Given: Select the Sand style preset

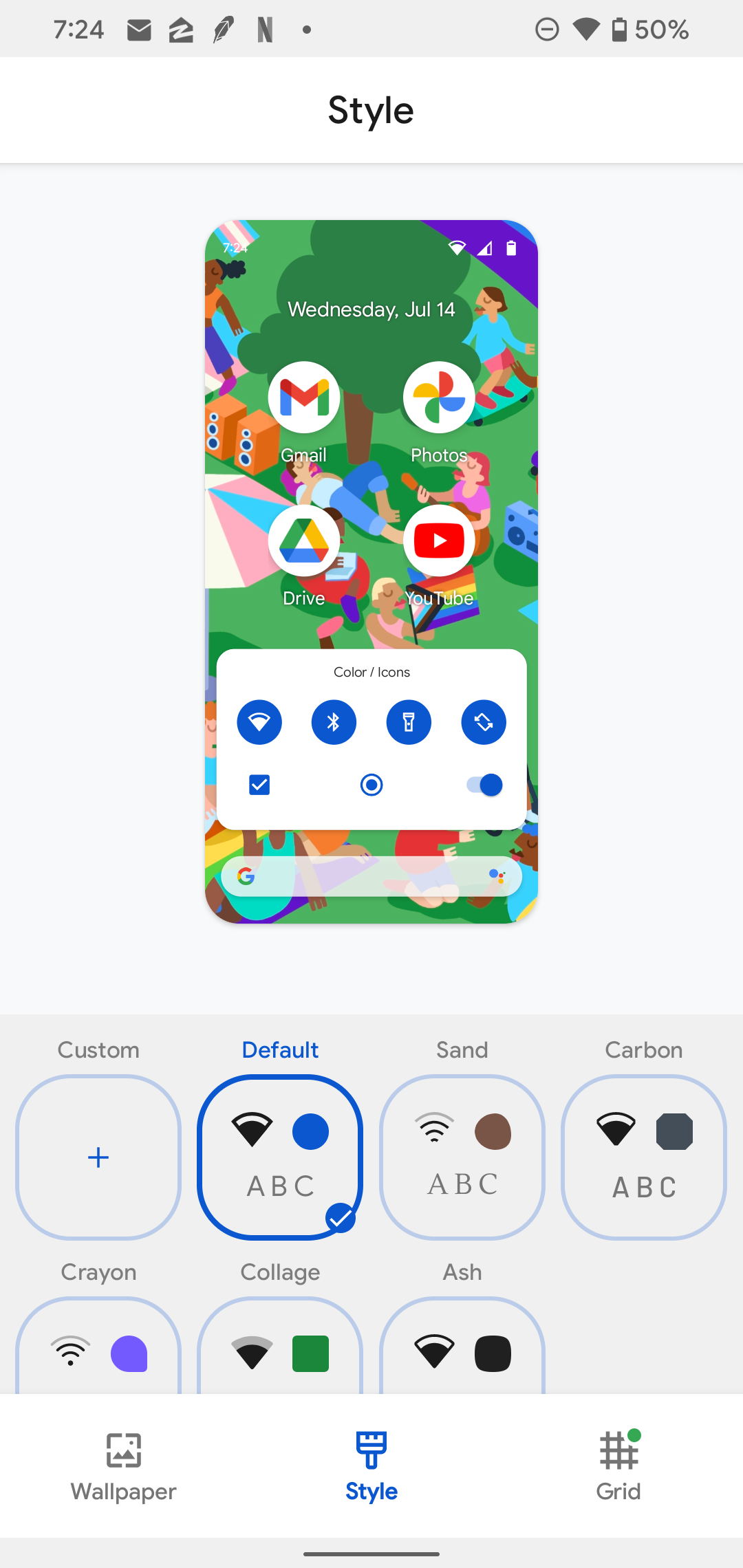Looking at the screenshot, I should click(x=462, y=1157).
